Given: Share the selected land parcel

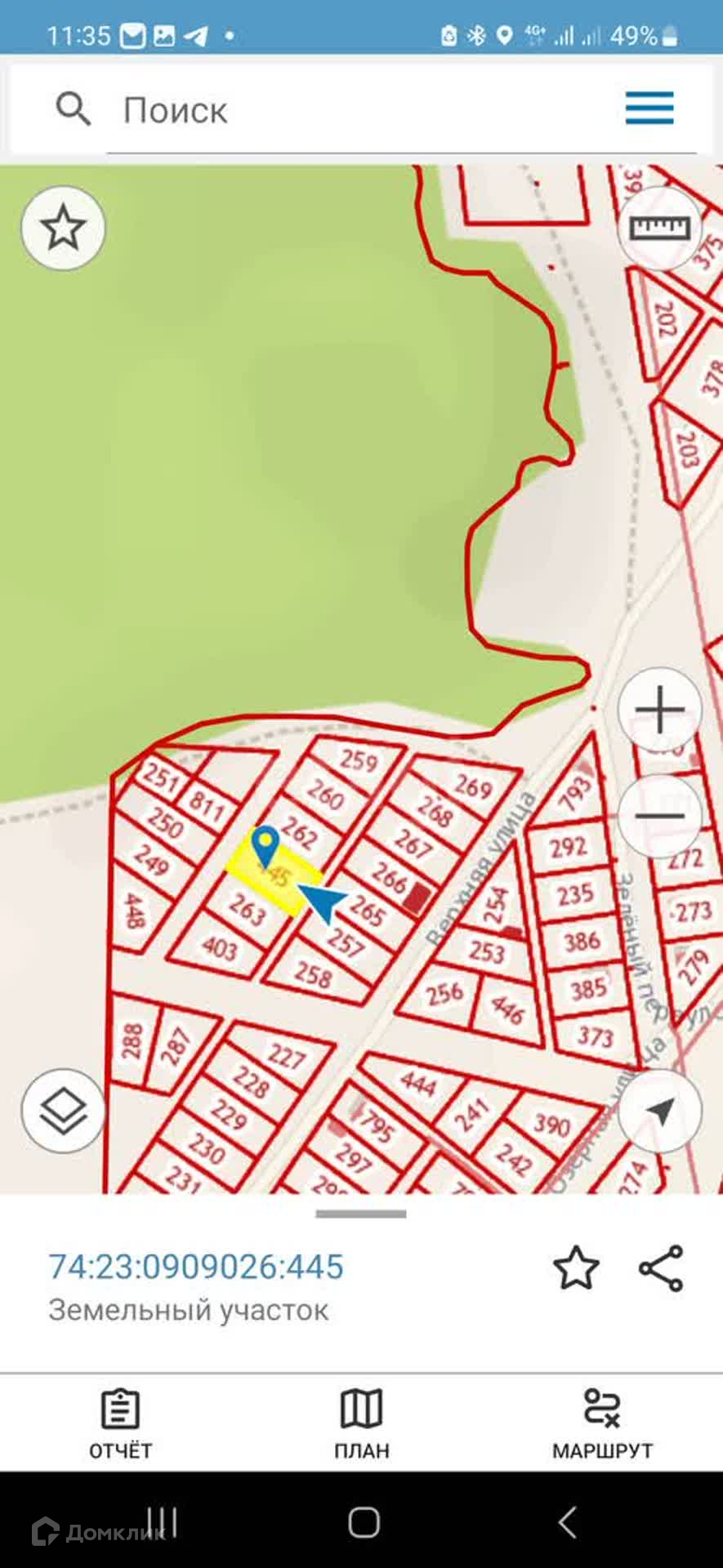Looking at the screenshot, I should 660,1267.
